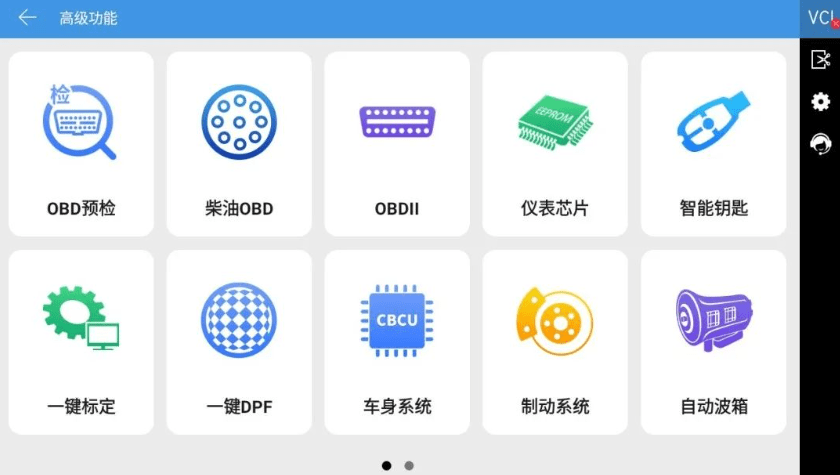840x475 pixels.
Task: Open customer support headset icon
Action: [x=820, y=144]
